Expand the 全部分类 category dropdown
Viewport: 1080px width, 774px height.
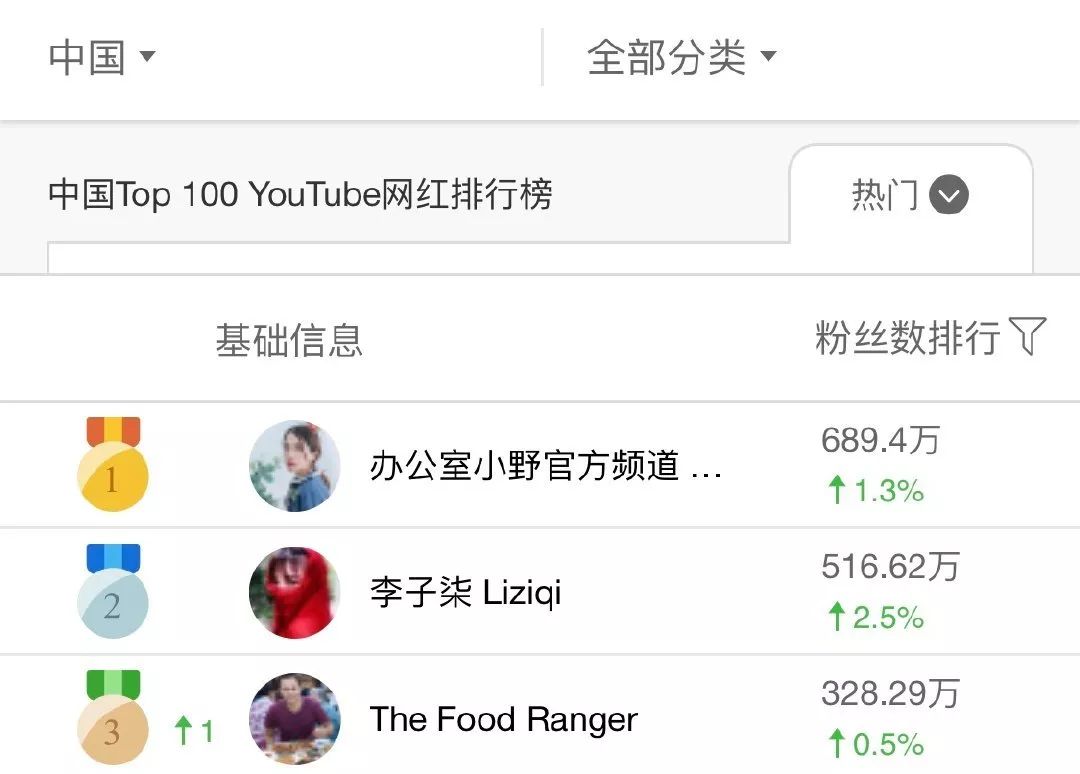(x=682, y=57)
